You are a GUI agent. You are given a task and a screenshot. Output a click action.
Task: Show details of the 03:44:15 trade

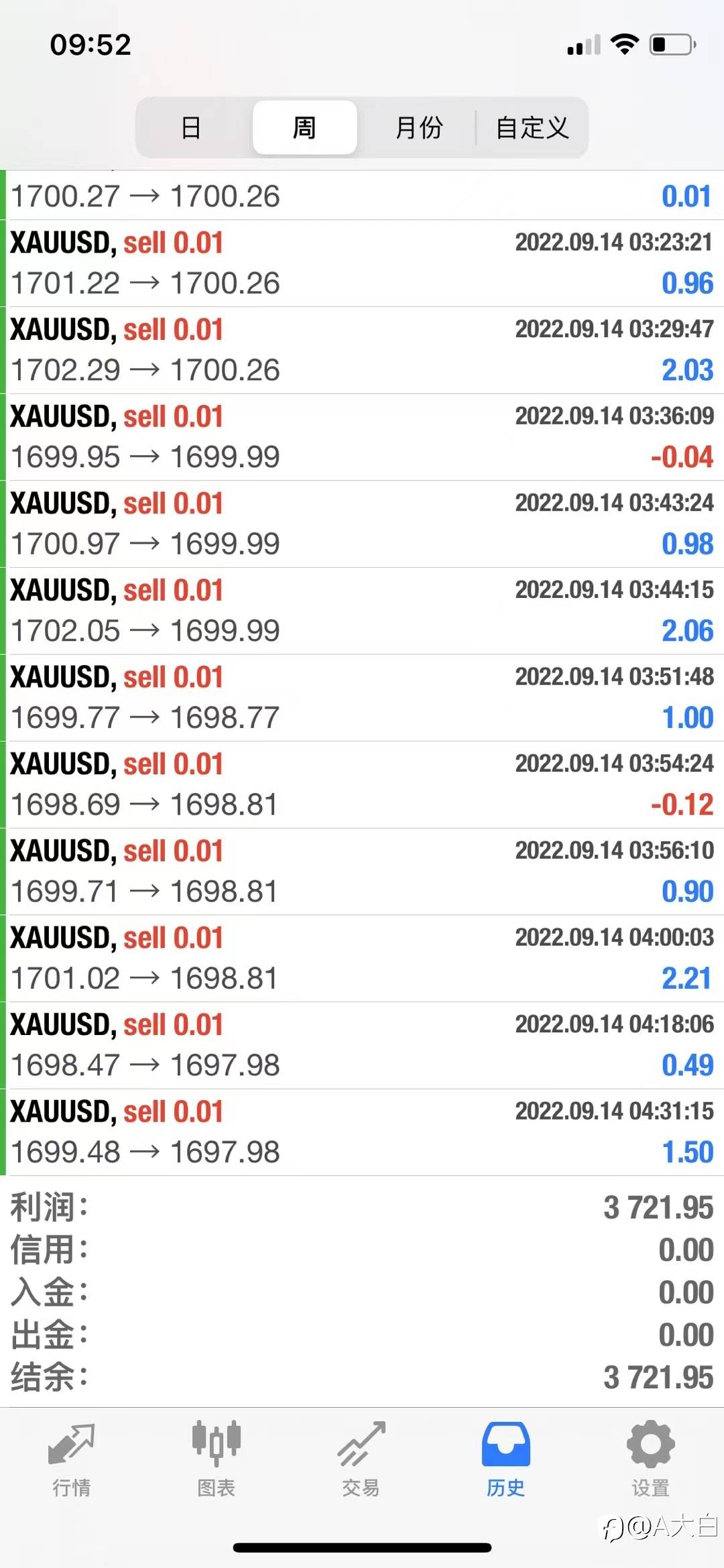pos(362,611)
